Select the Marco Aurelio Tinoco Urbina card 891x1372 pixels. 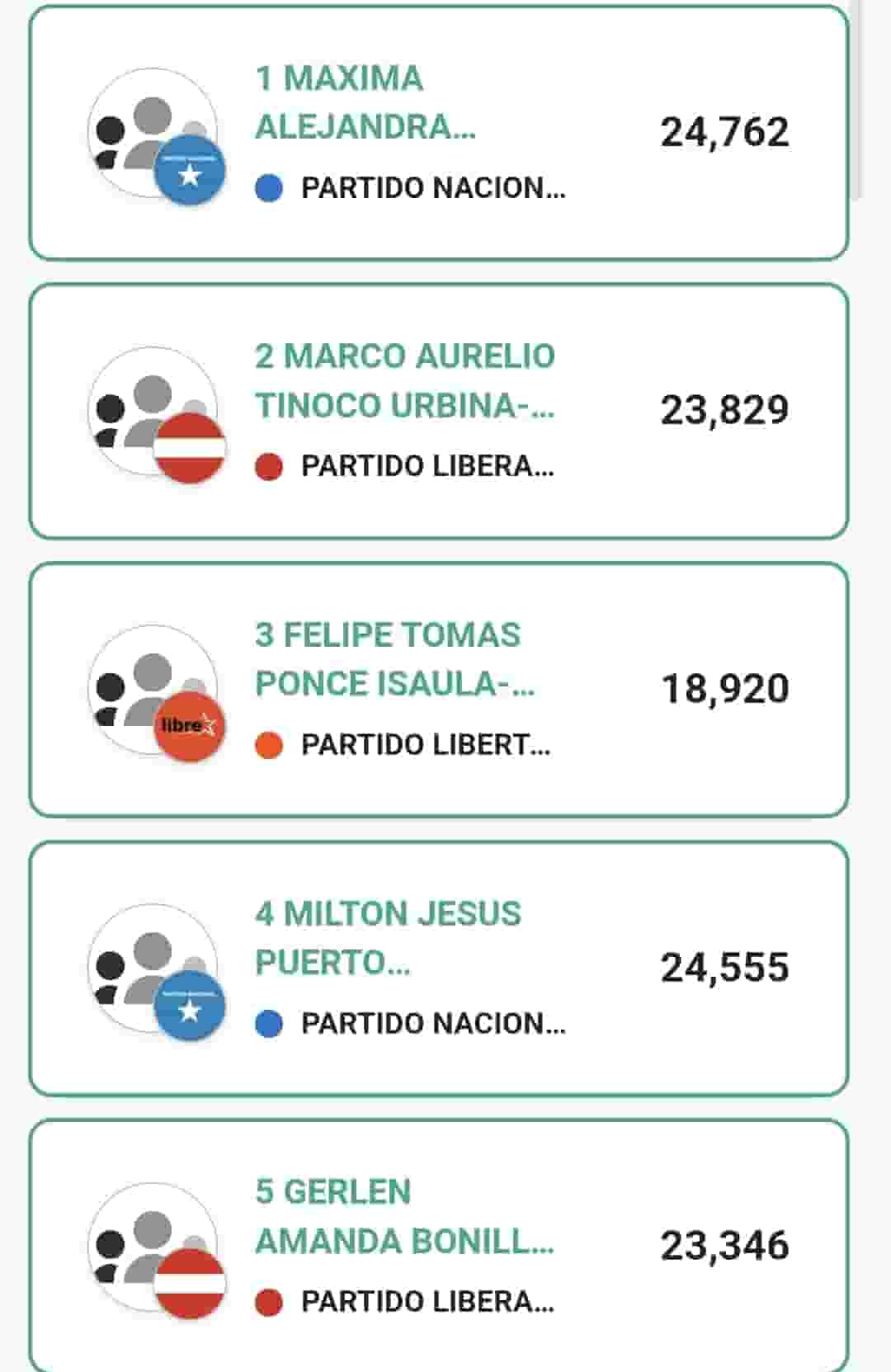pos(439,411)
